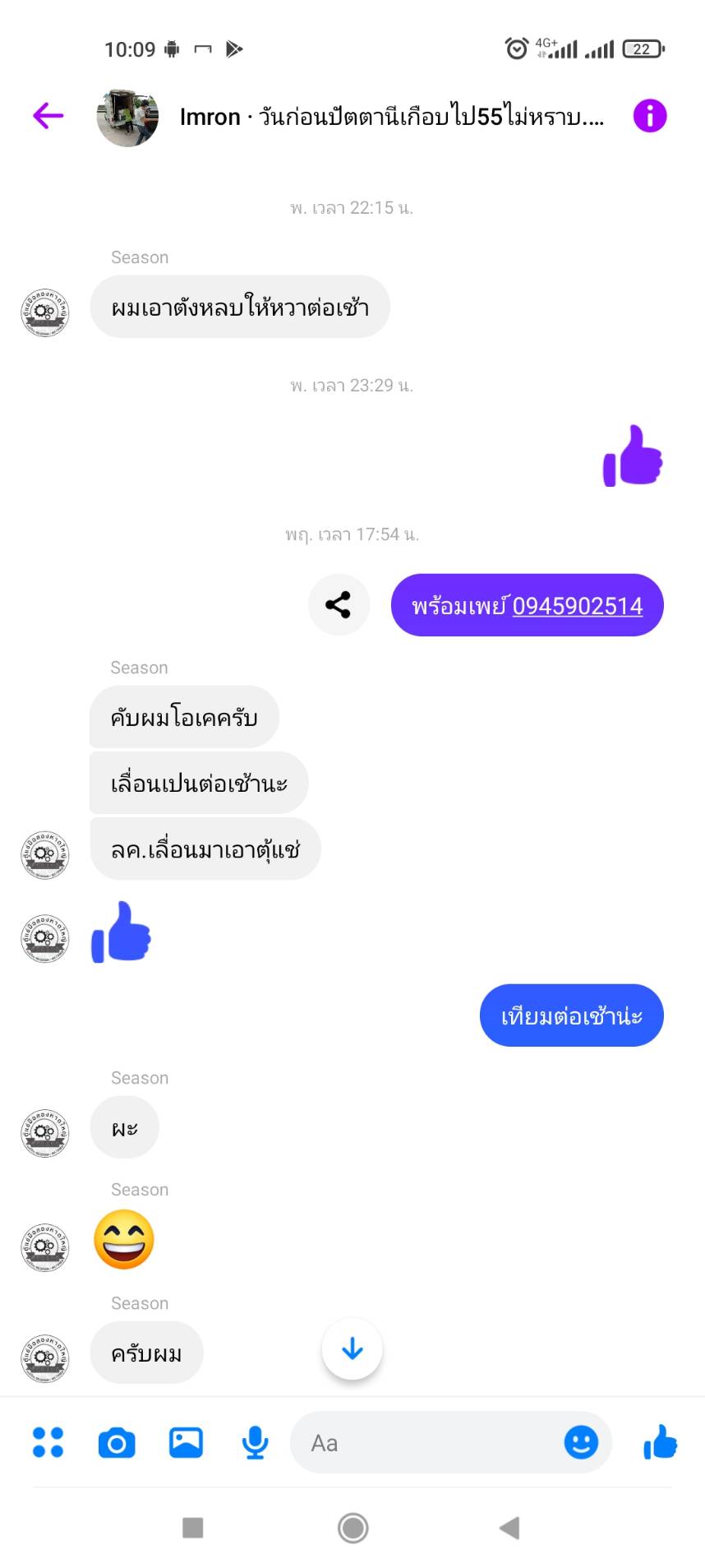Image resolution: width=705 pixels, height=1568 pixels.
Task: Open the phone number link 0945902514
Action: point(577,606)
